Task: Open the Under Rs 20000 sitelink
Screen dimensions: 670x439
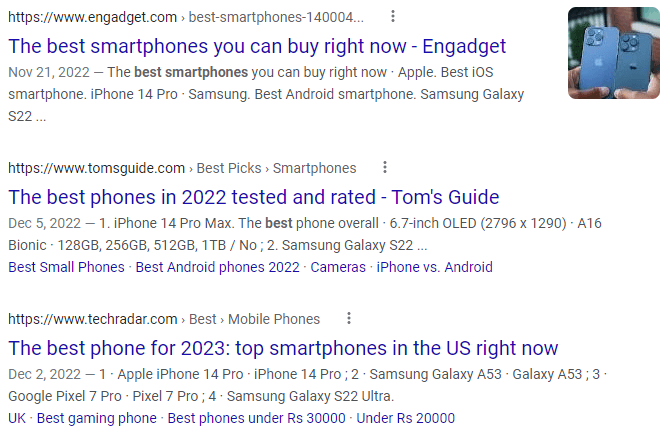Action: [406, 418]
